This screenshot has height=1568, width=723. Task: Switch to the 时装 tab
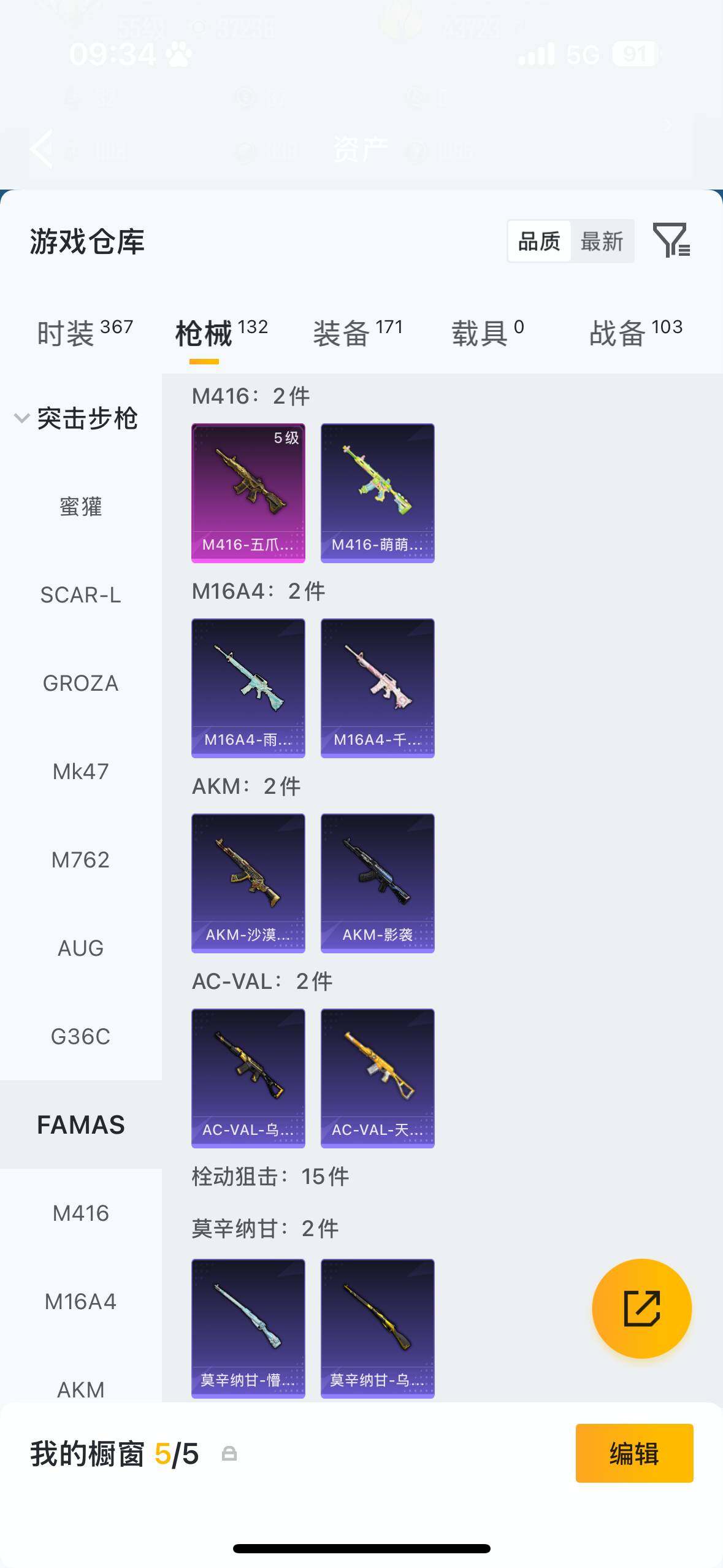85,333
